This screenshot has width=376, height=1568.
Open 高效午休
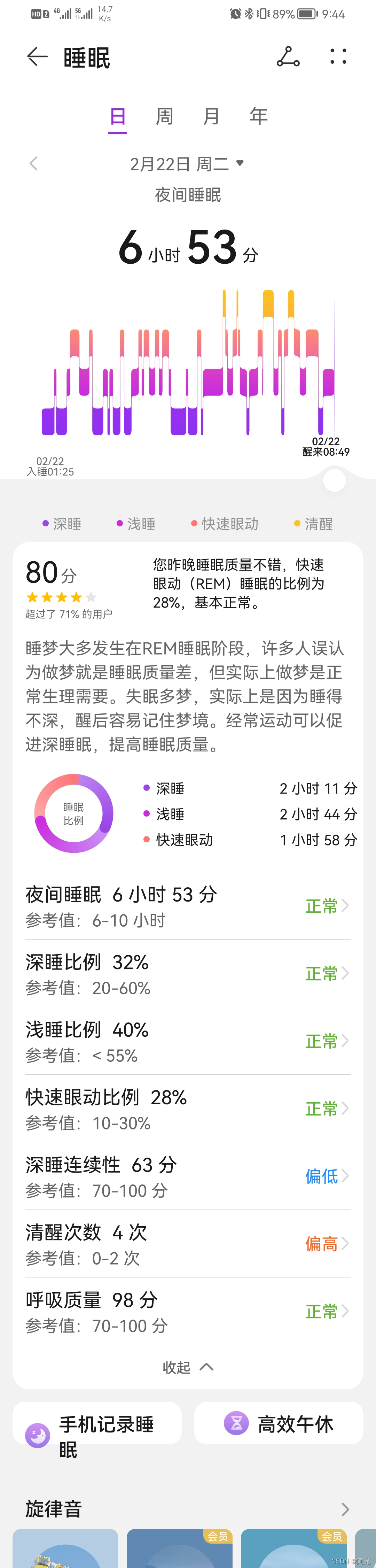pos(279,1424)
